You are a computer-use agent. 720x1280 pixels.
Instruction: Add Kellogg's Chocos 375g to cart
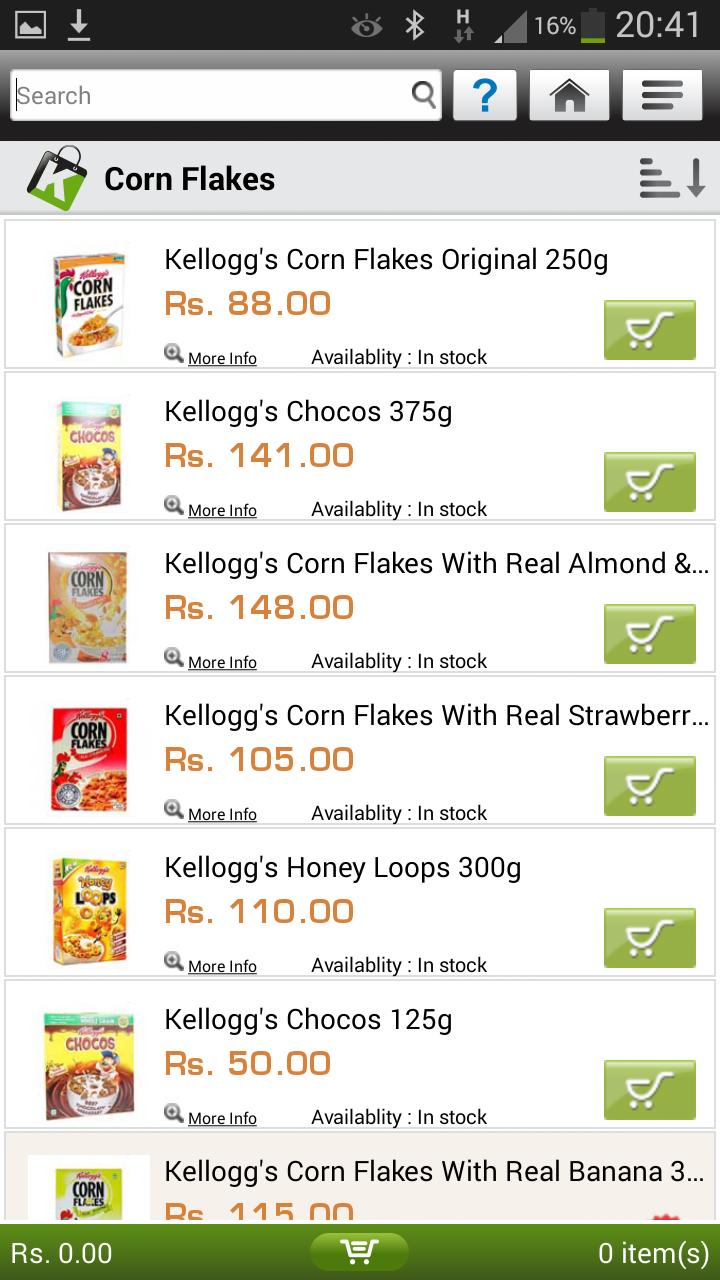click(649, 482)
